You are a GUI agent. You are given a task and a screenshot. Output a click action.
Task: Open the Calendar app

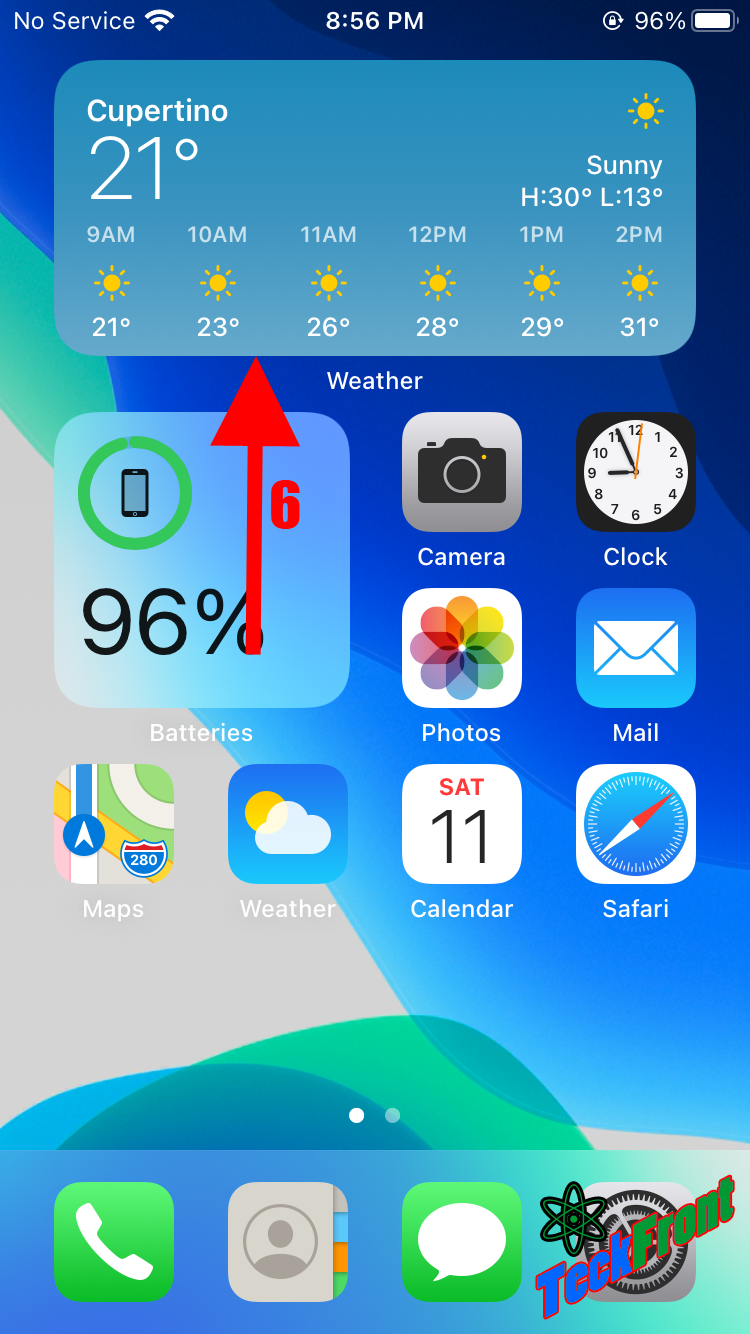(462, 824)
